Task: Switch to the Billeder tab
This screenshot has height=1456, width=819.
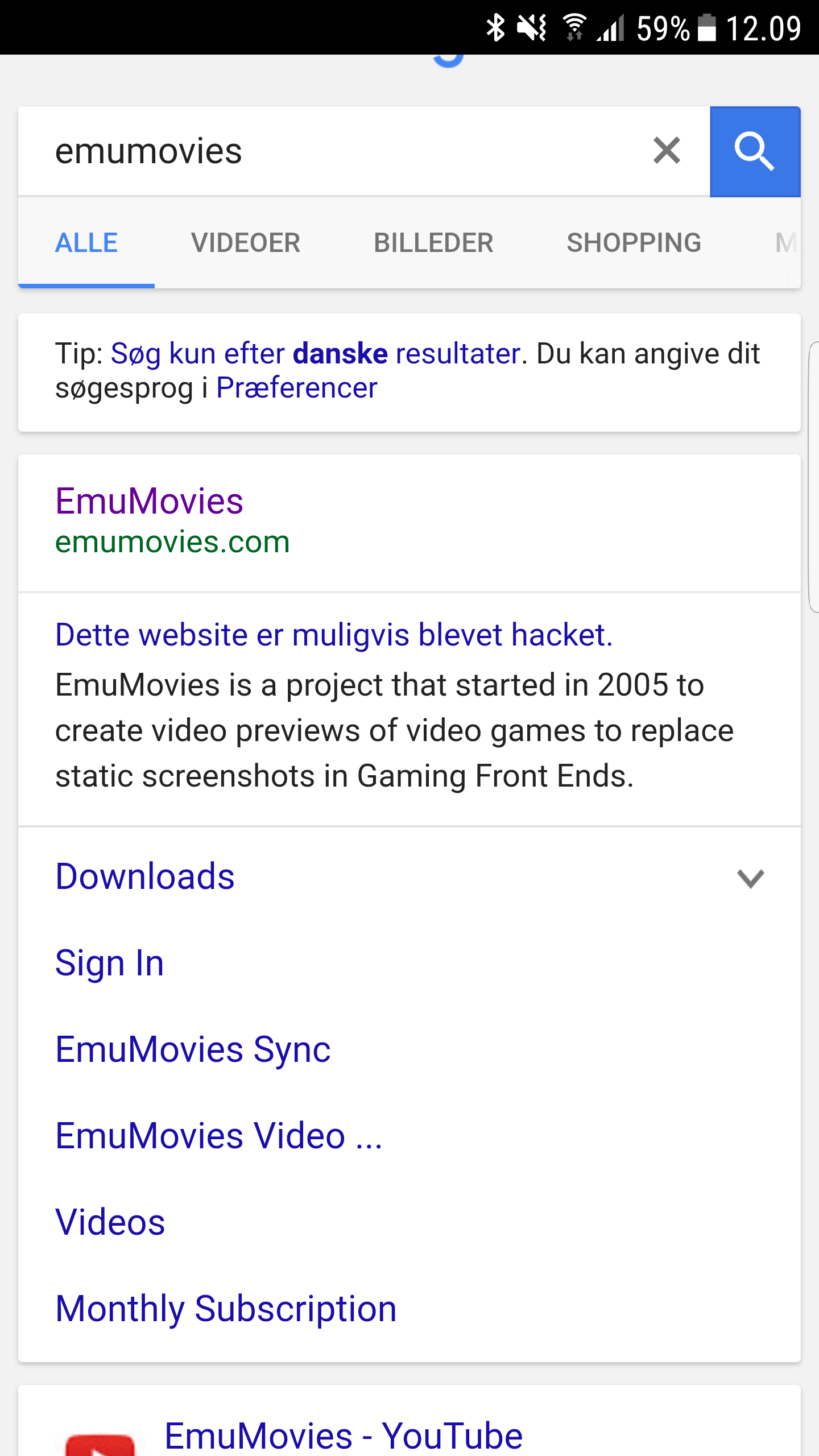Action: click(x=433, y=243)
